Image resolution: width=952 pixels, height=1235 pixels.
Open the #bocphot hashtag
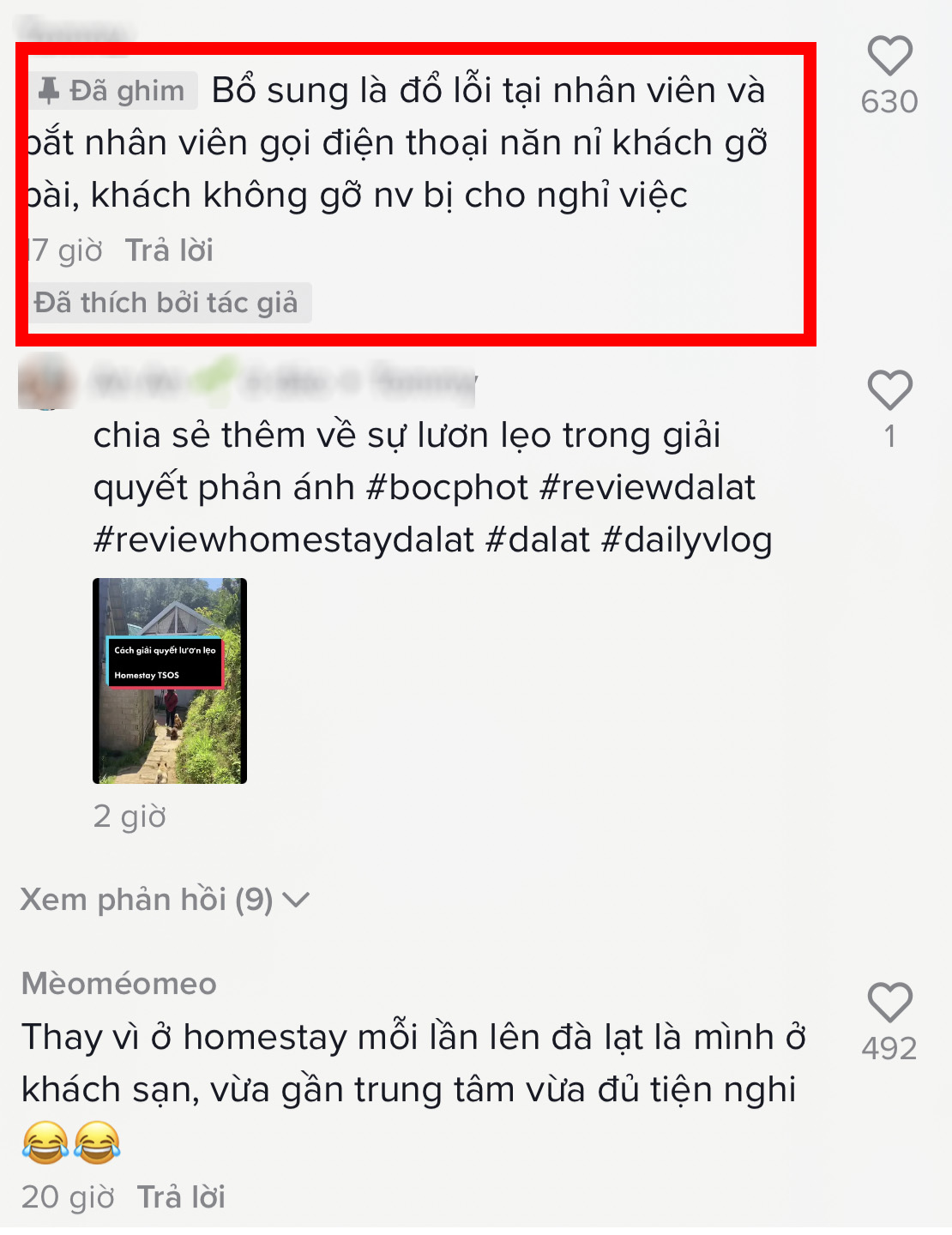click(x=447, y=488)
